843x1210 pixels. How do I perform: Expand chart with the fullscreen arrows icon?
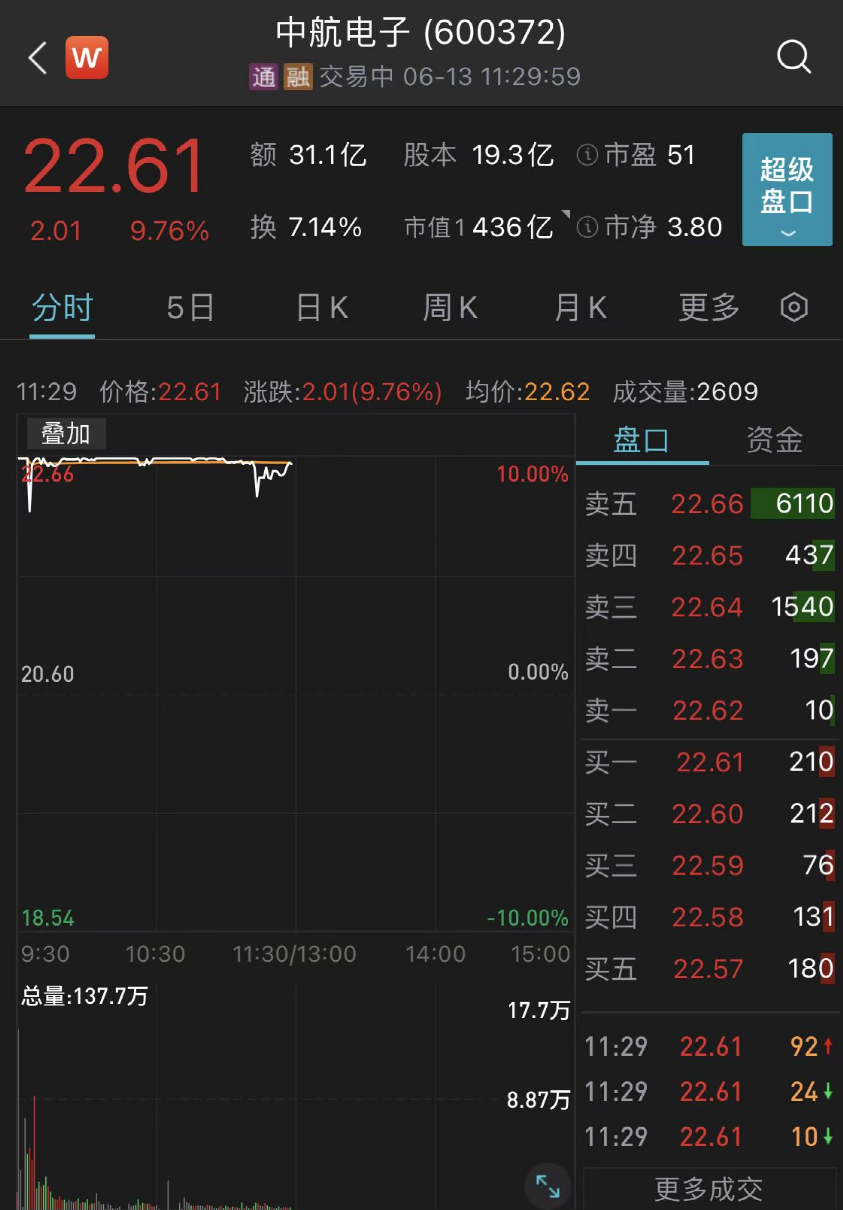(x=547, y=1186)
